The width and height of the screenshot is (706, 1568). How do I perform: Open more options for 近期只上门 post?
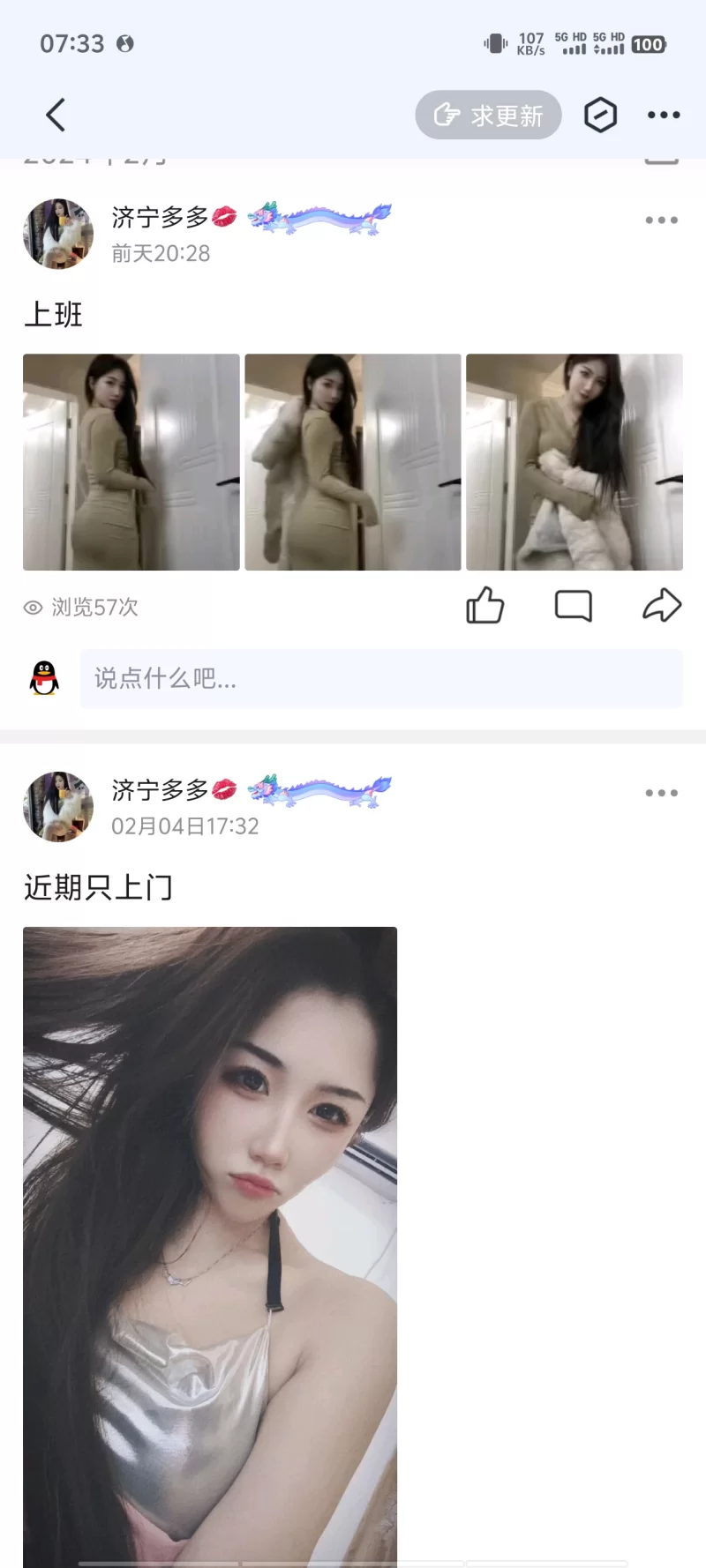pyautogui.click(x=661, y=793)
